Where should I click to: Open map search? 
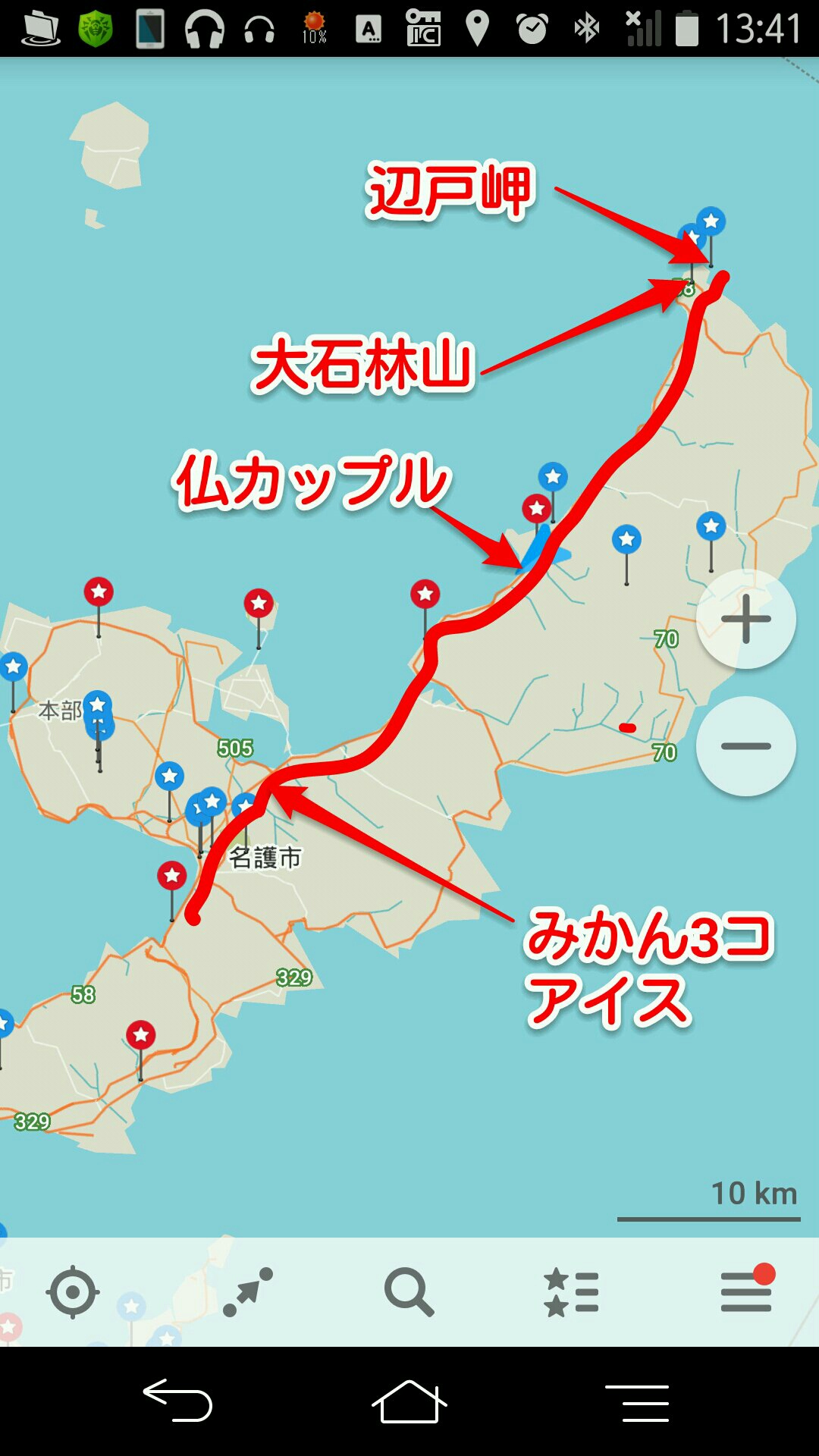(x=409, y=1291)
